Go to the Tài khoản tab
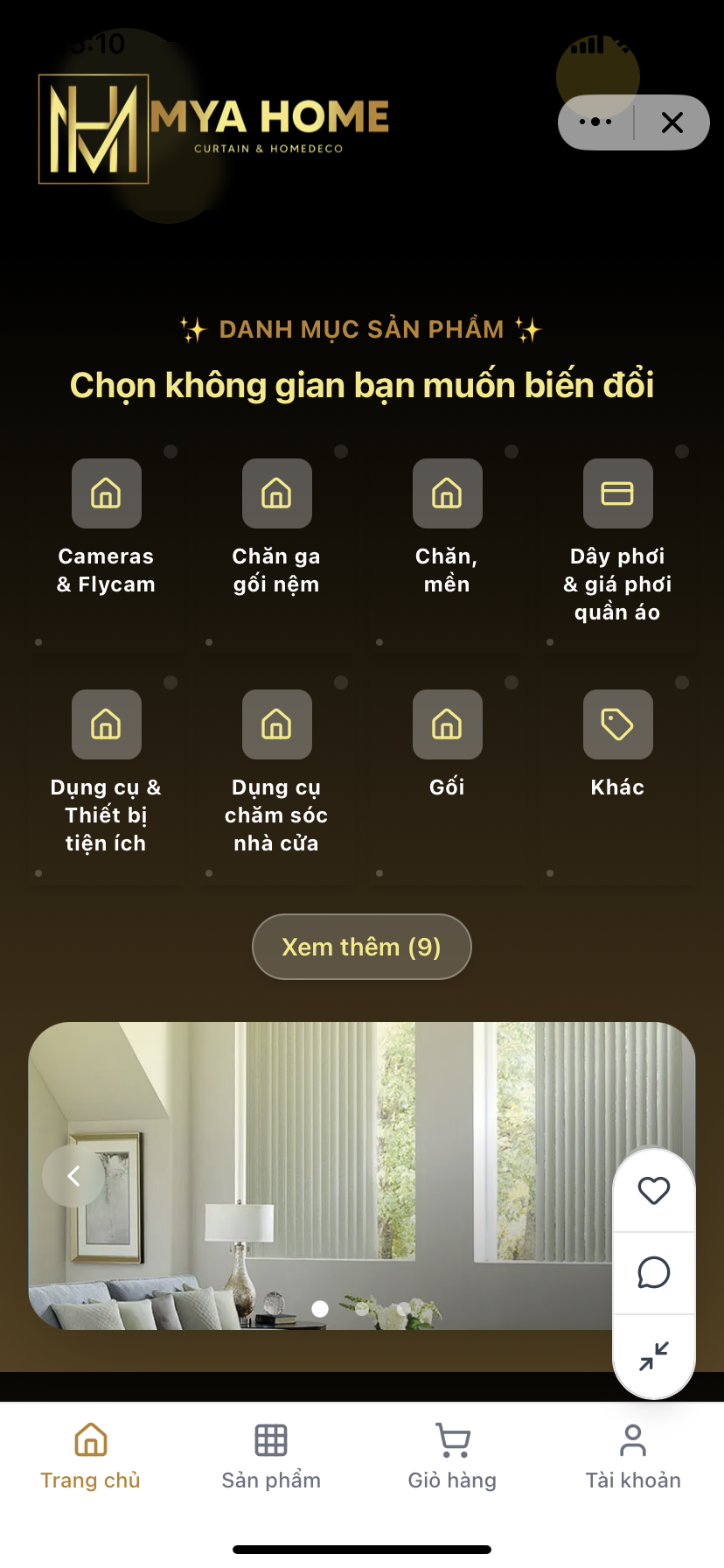Viewport: 724px width, 1568px height. (x=633, y=1458)
